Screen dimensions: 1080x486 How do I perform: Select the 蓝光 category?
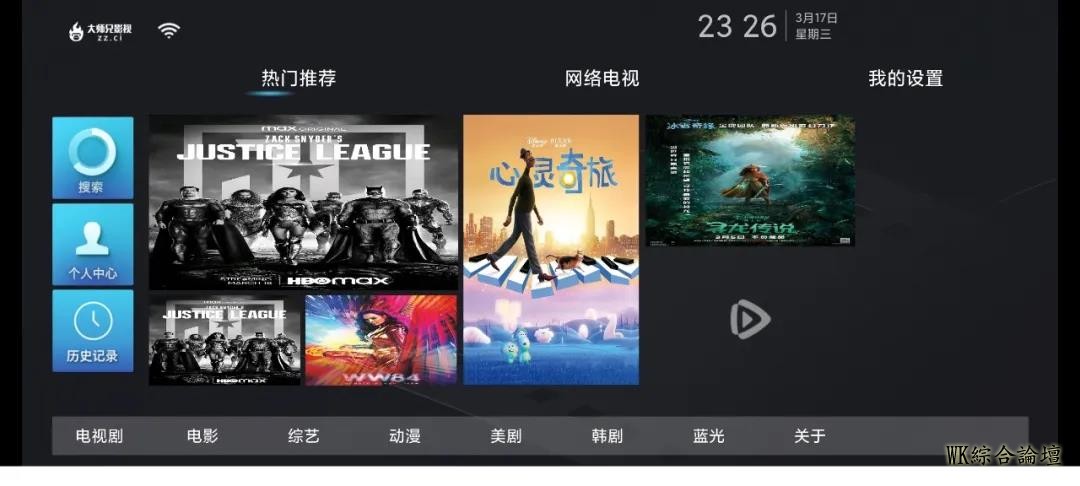click(x=708, y=436)
